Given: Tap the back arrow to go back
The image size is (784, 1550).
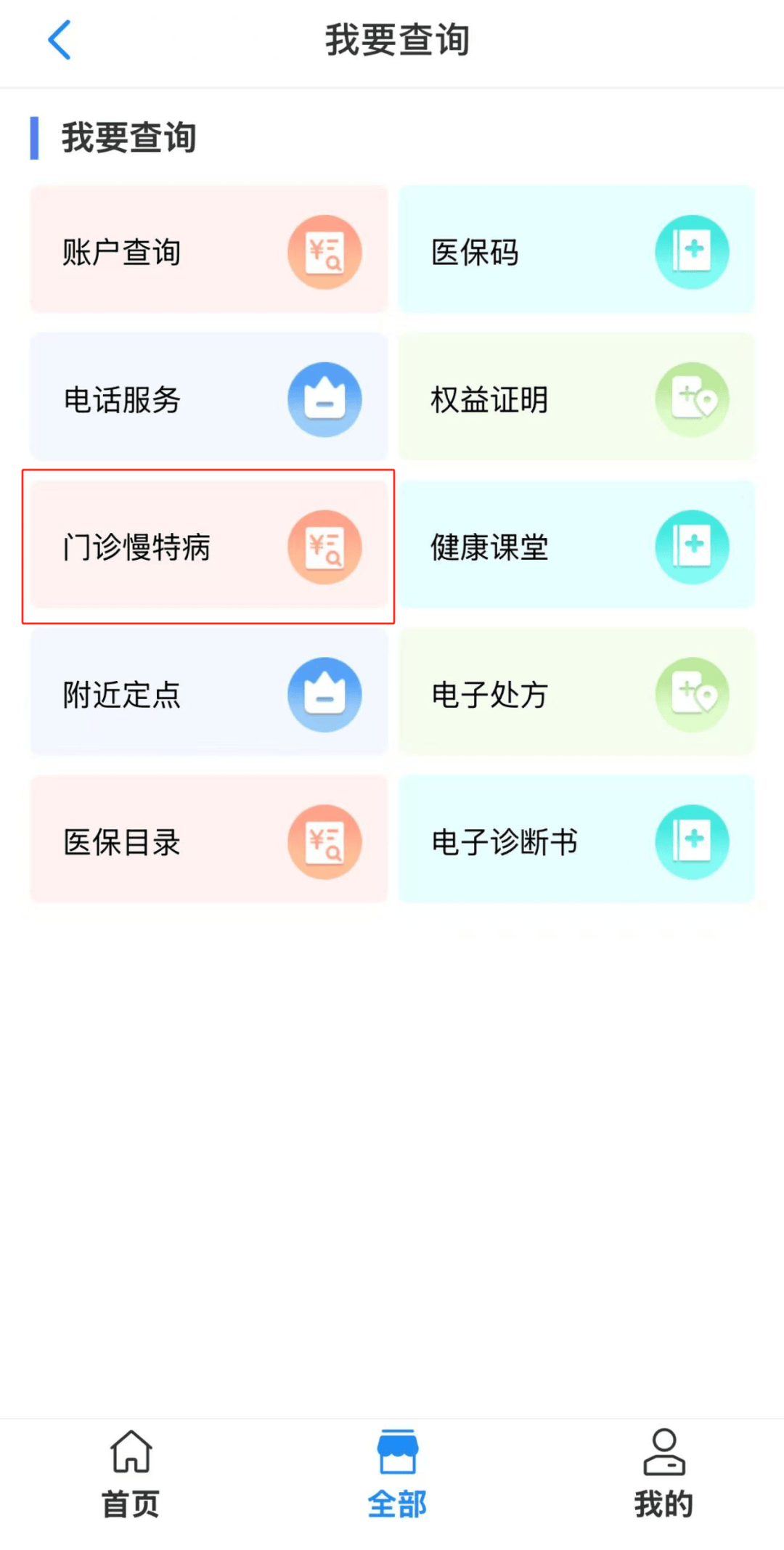Looking at the screenshot, I should (x=60, y=40).
